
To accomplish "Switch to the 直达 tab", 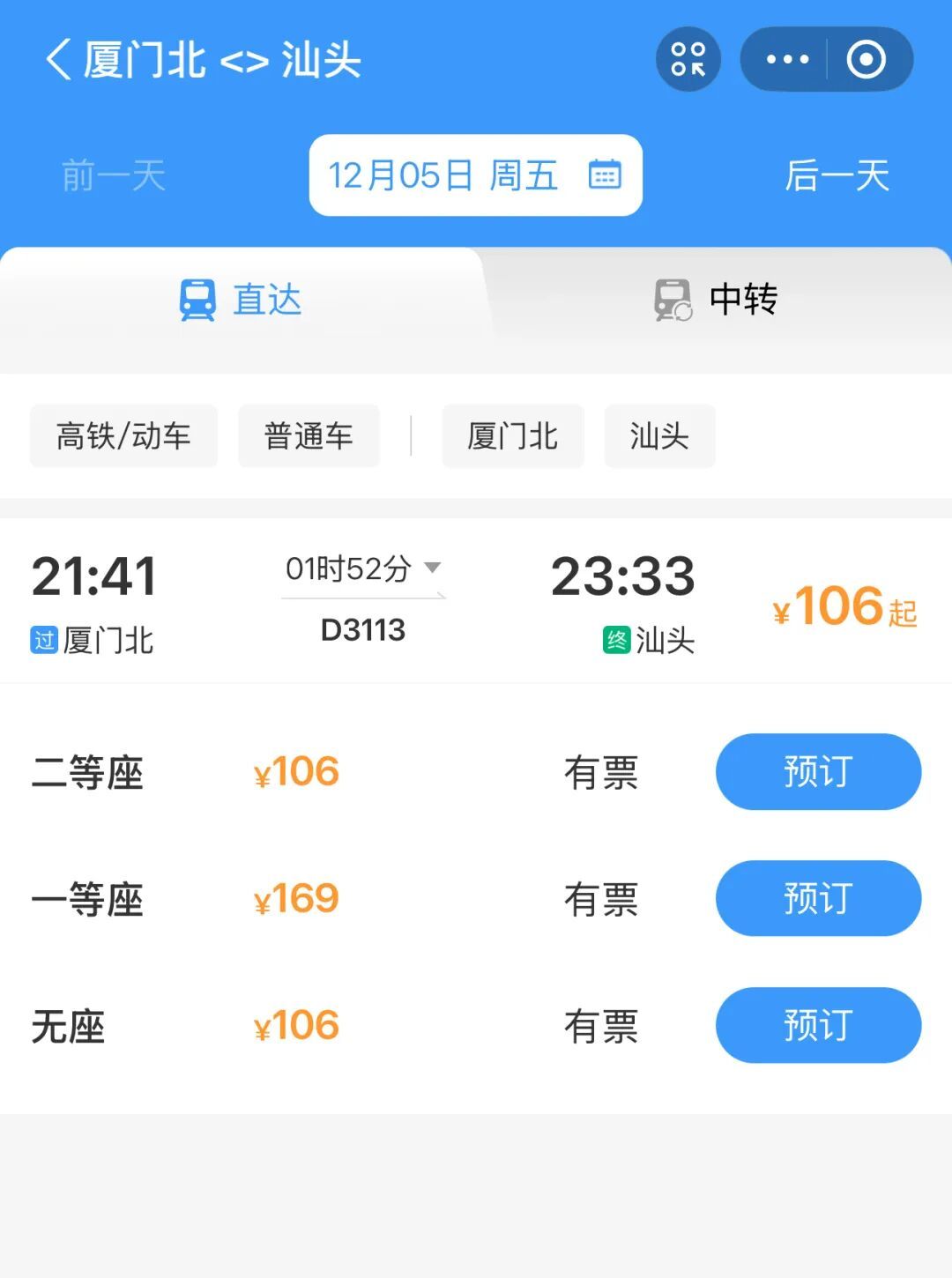I will coord(241,300).
